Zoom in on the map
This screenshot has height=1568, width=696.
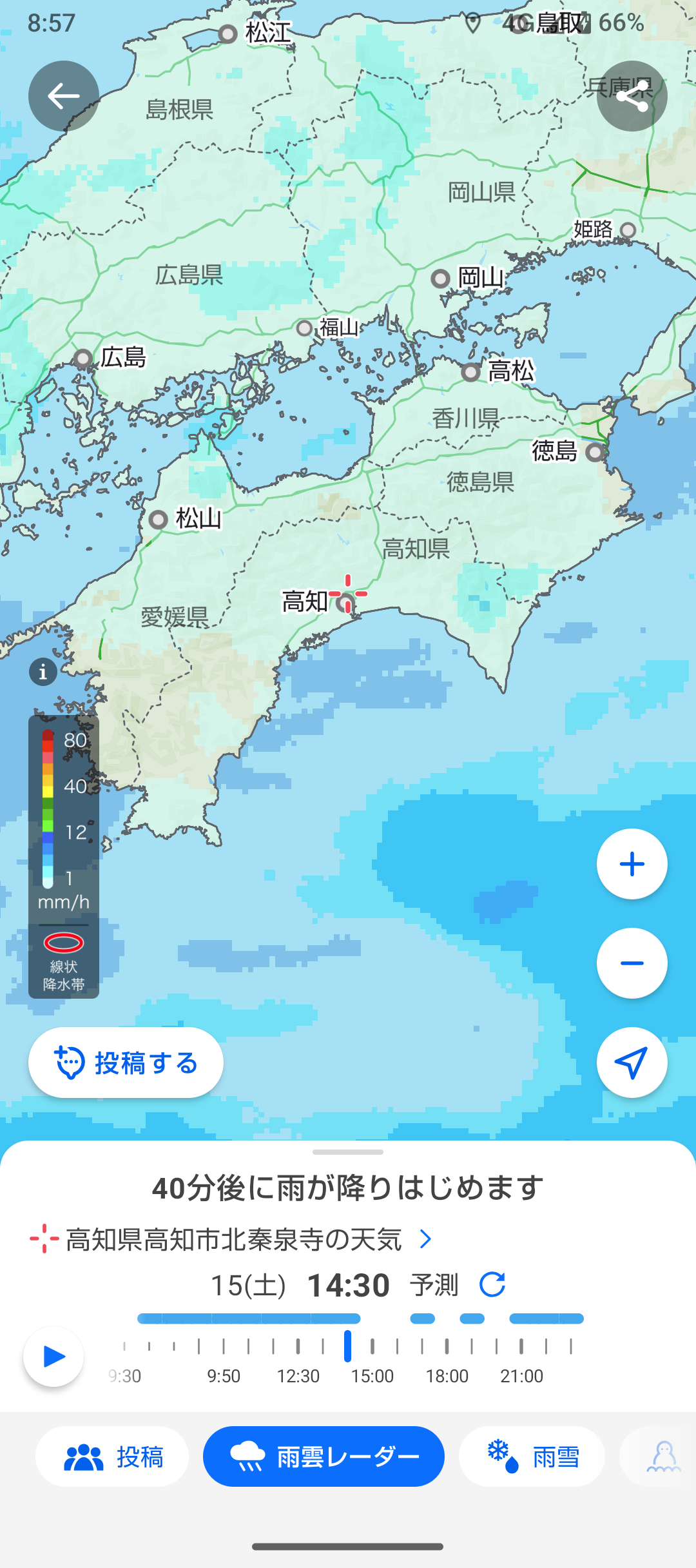pyautogui.click(x=632, y=864)
